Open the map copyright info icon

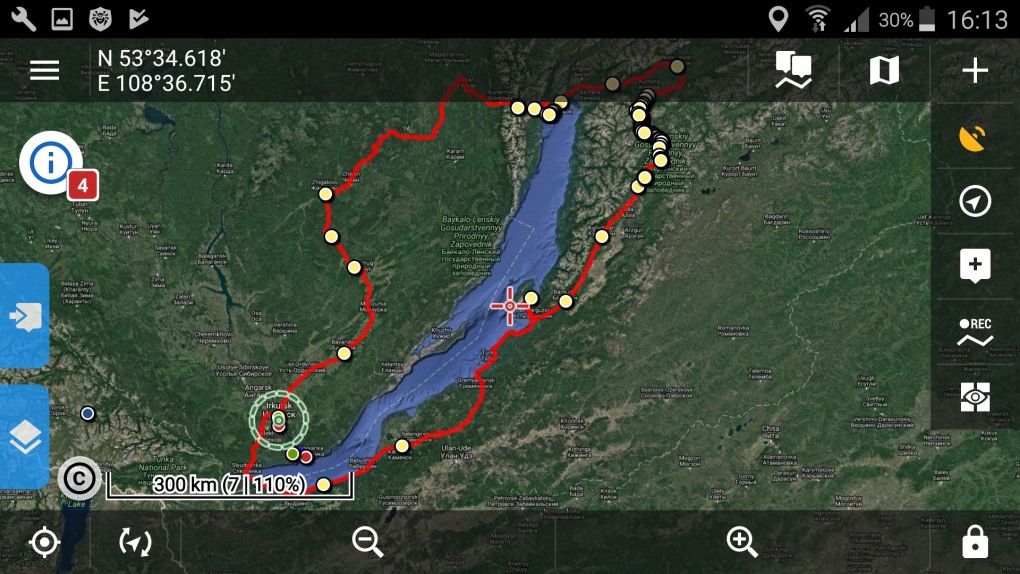tap(78, 479)
